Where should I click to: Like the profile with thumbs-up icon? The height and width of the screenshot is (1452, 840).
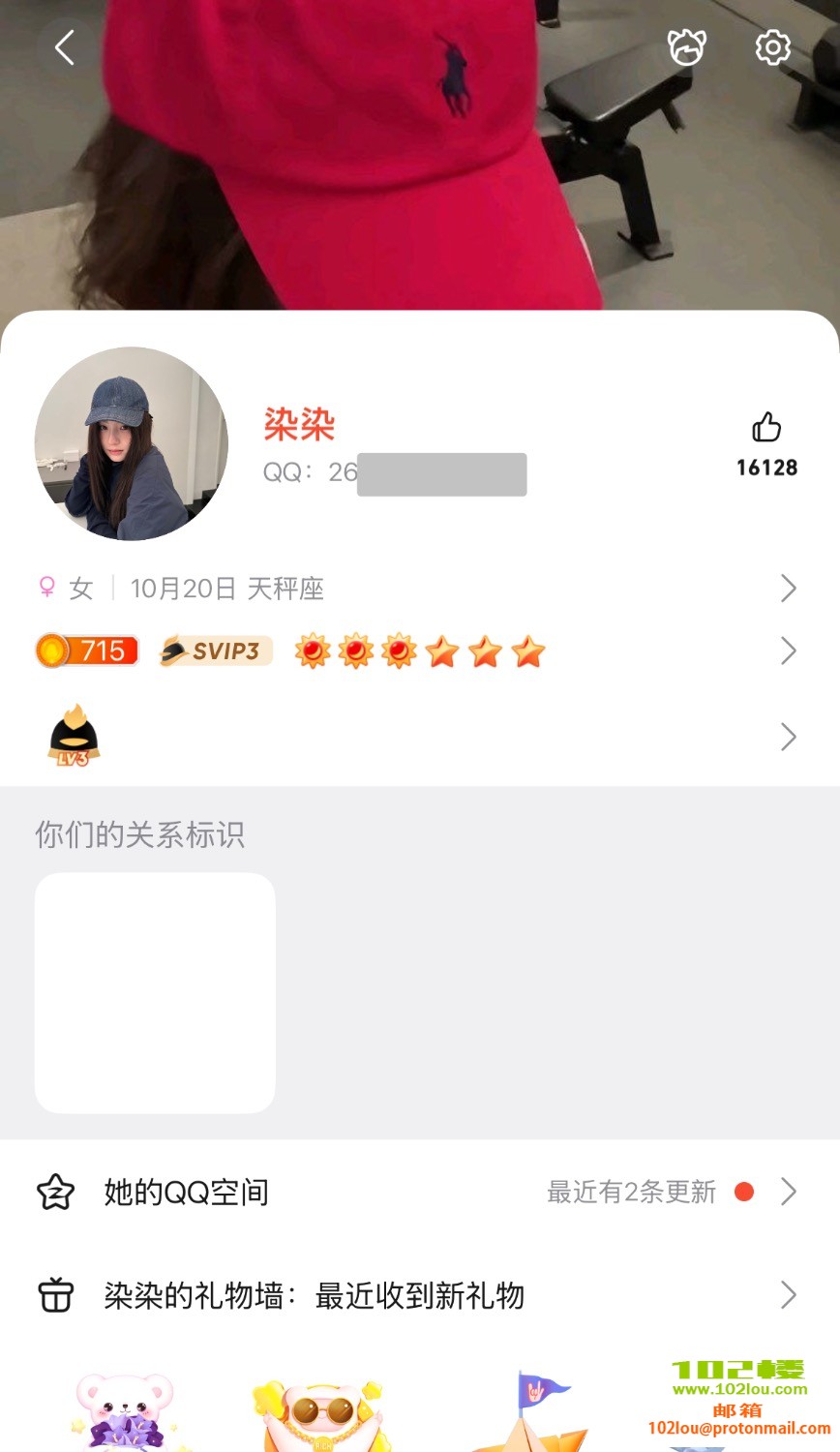coord(765,428)
